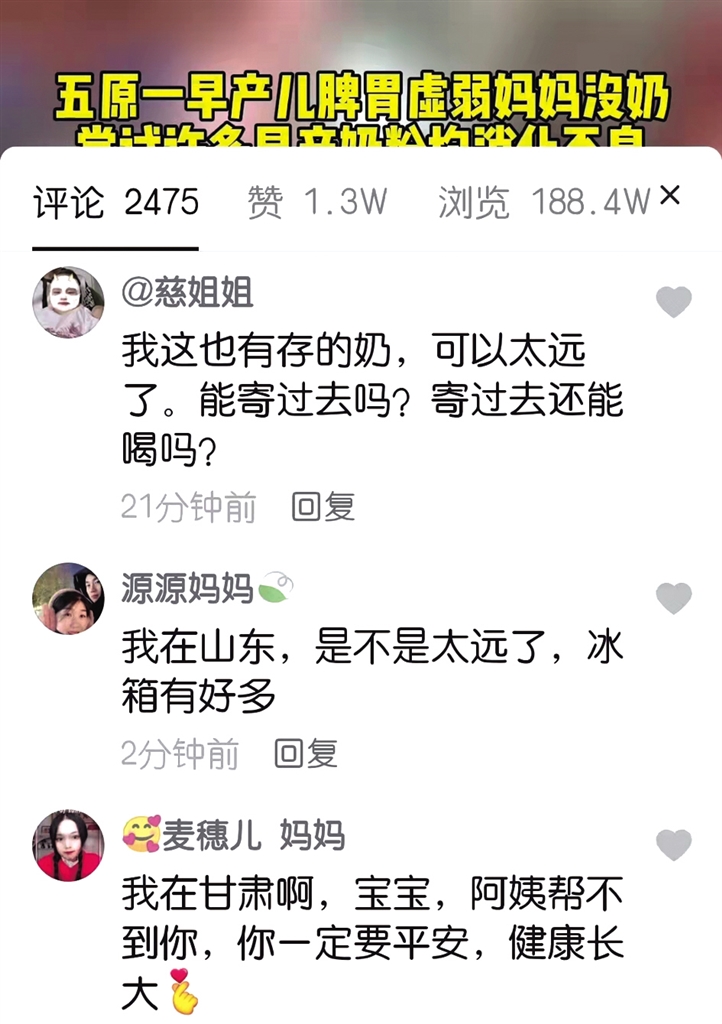Reply to @慈姐姐's comment
This screenshot has width=722, height=1024.
[x=323, y=507]
